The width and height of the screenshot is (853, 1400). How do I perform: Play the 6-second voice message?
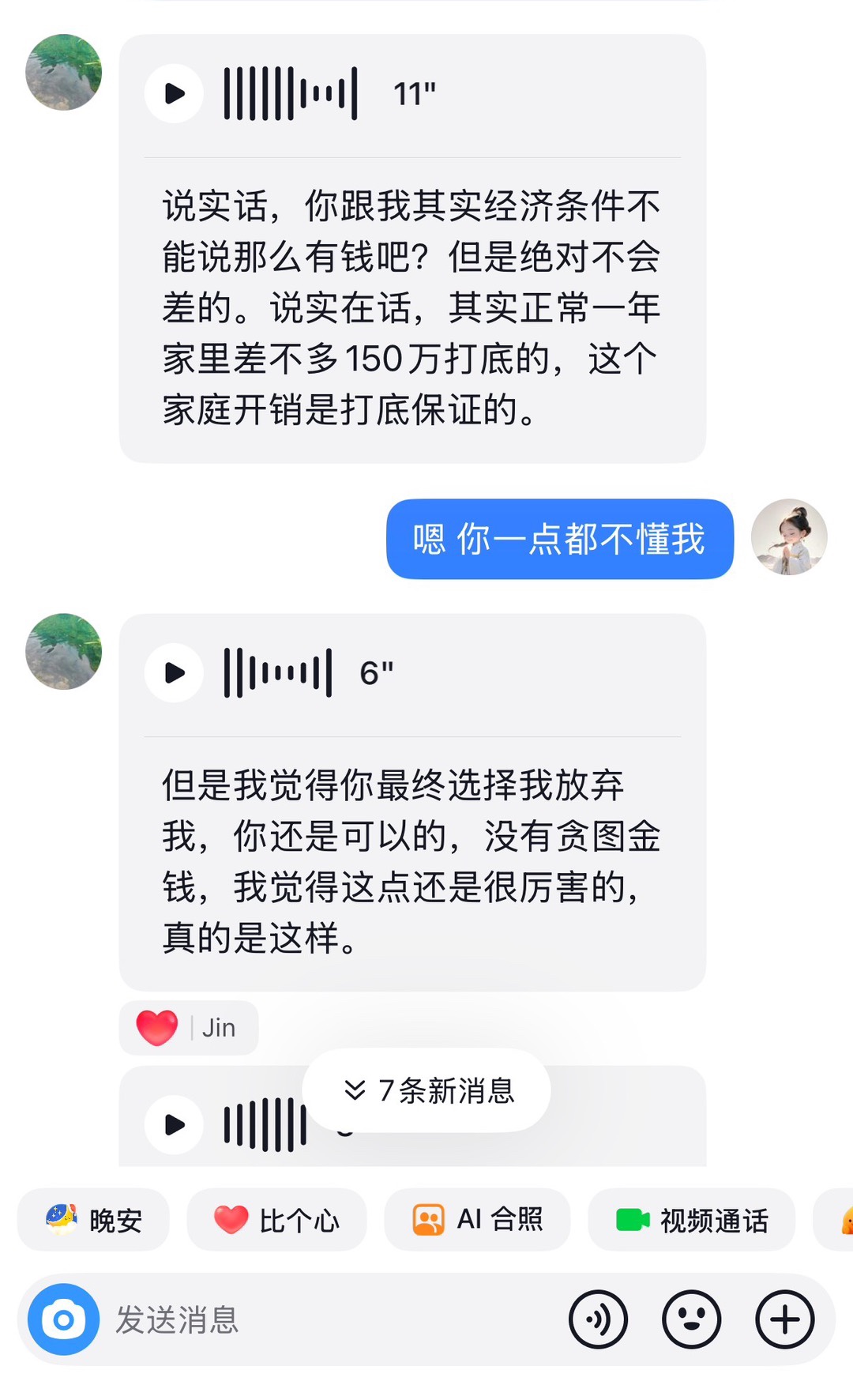[175, 673]
